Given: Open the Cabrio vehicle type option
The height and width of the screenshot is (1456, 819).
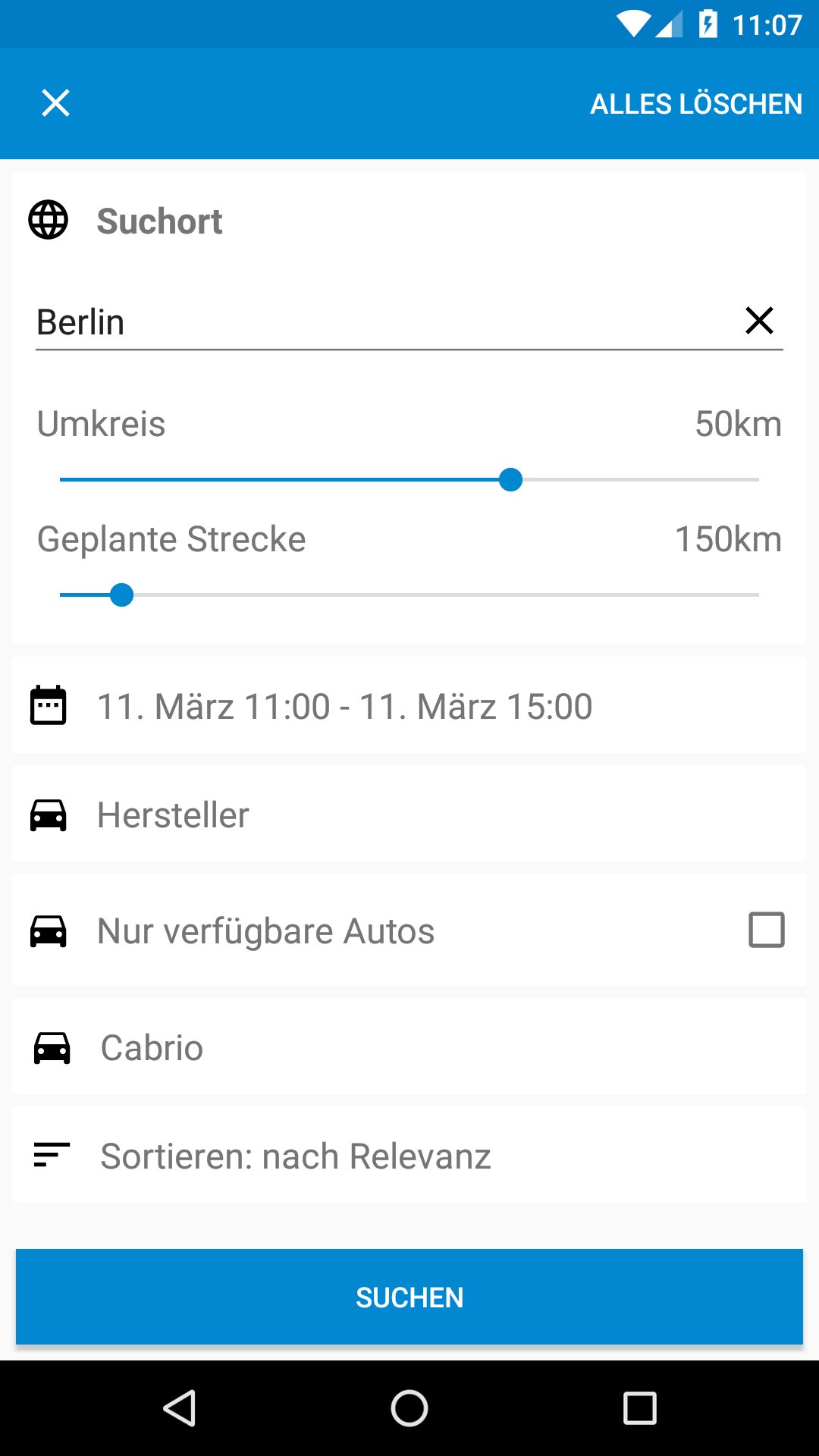Looking at the screenshot, I should coord(409,1047).
